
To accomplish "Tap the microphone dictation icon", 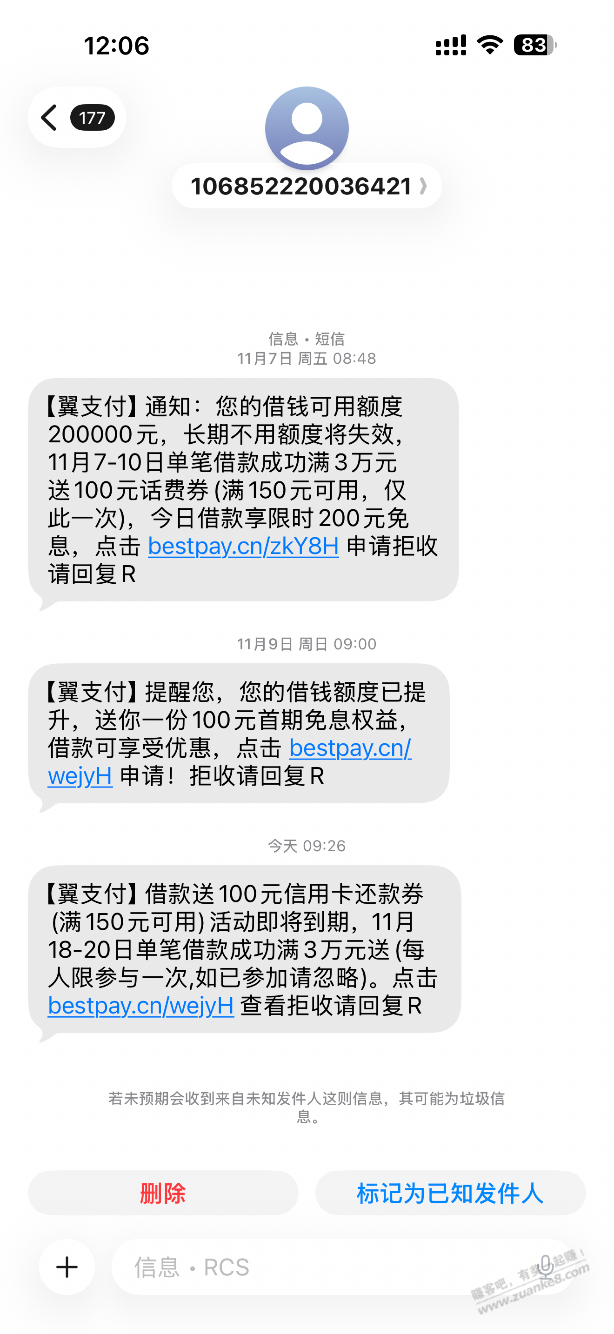I will click(546, 1267).
